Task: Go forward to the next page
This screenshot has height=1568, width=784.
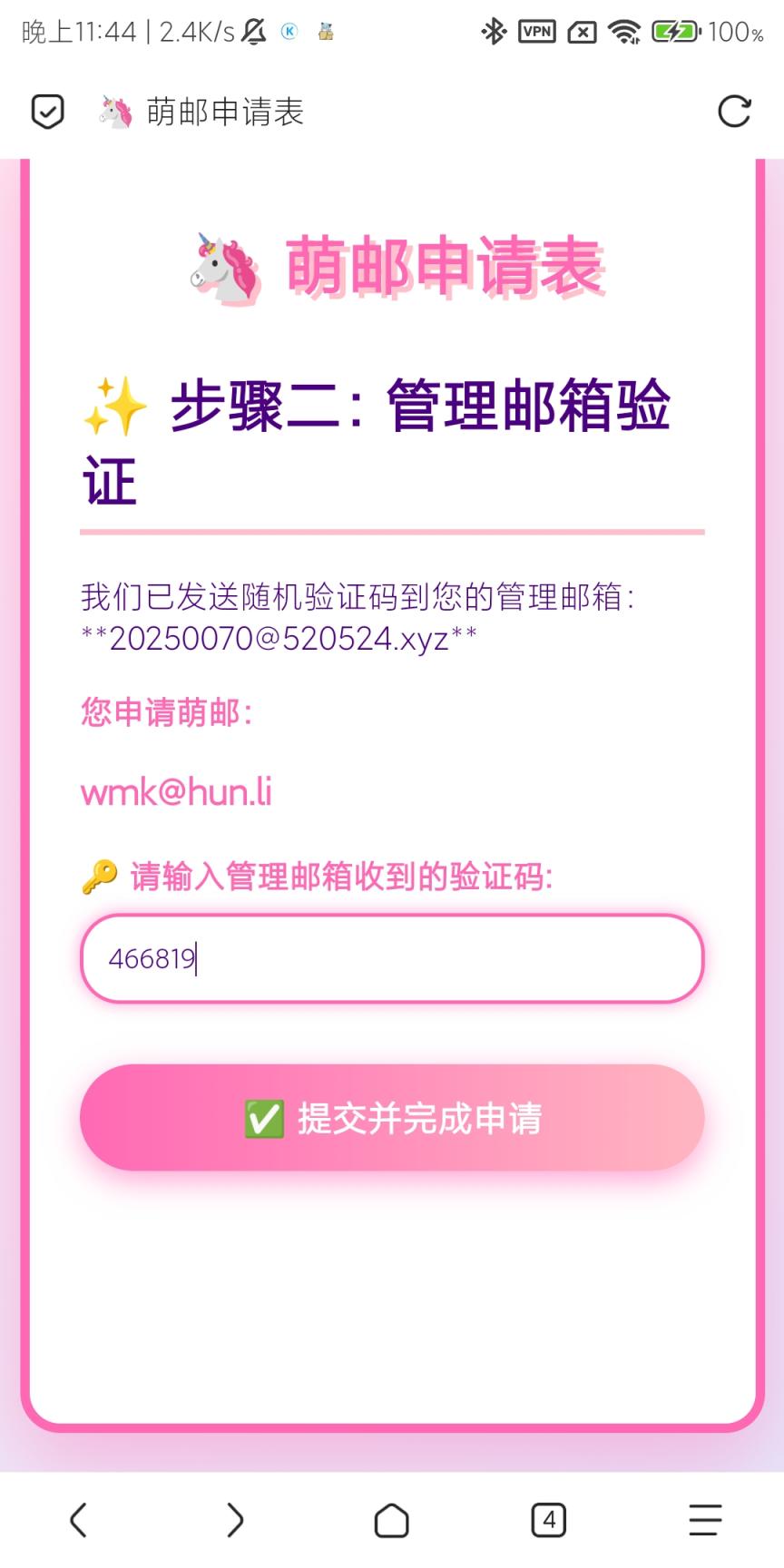Action: pos(235,1520)
